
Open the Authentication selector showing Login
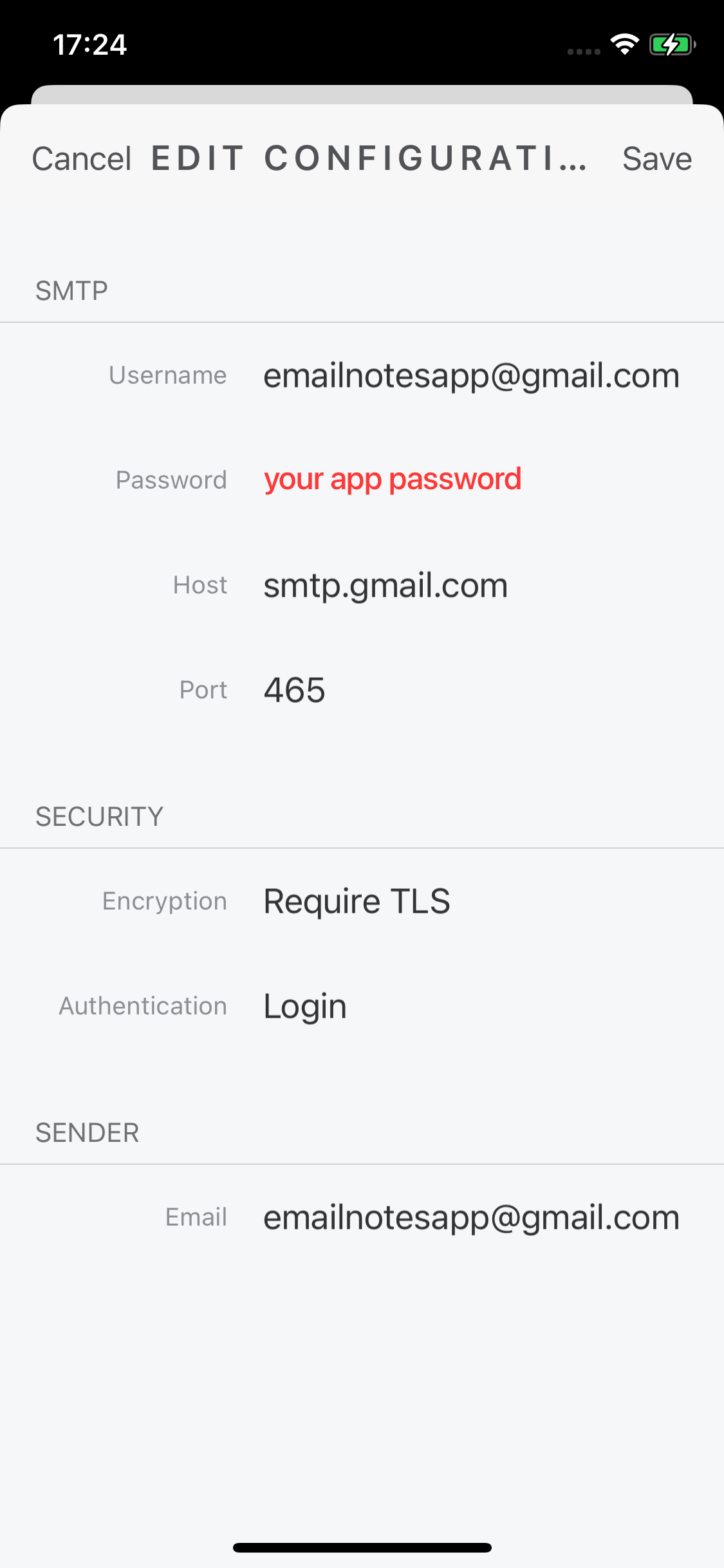pyautogui.click(x=304, y=1005)
